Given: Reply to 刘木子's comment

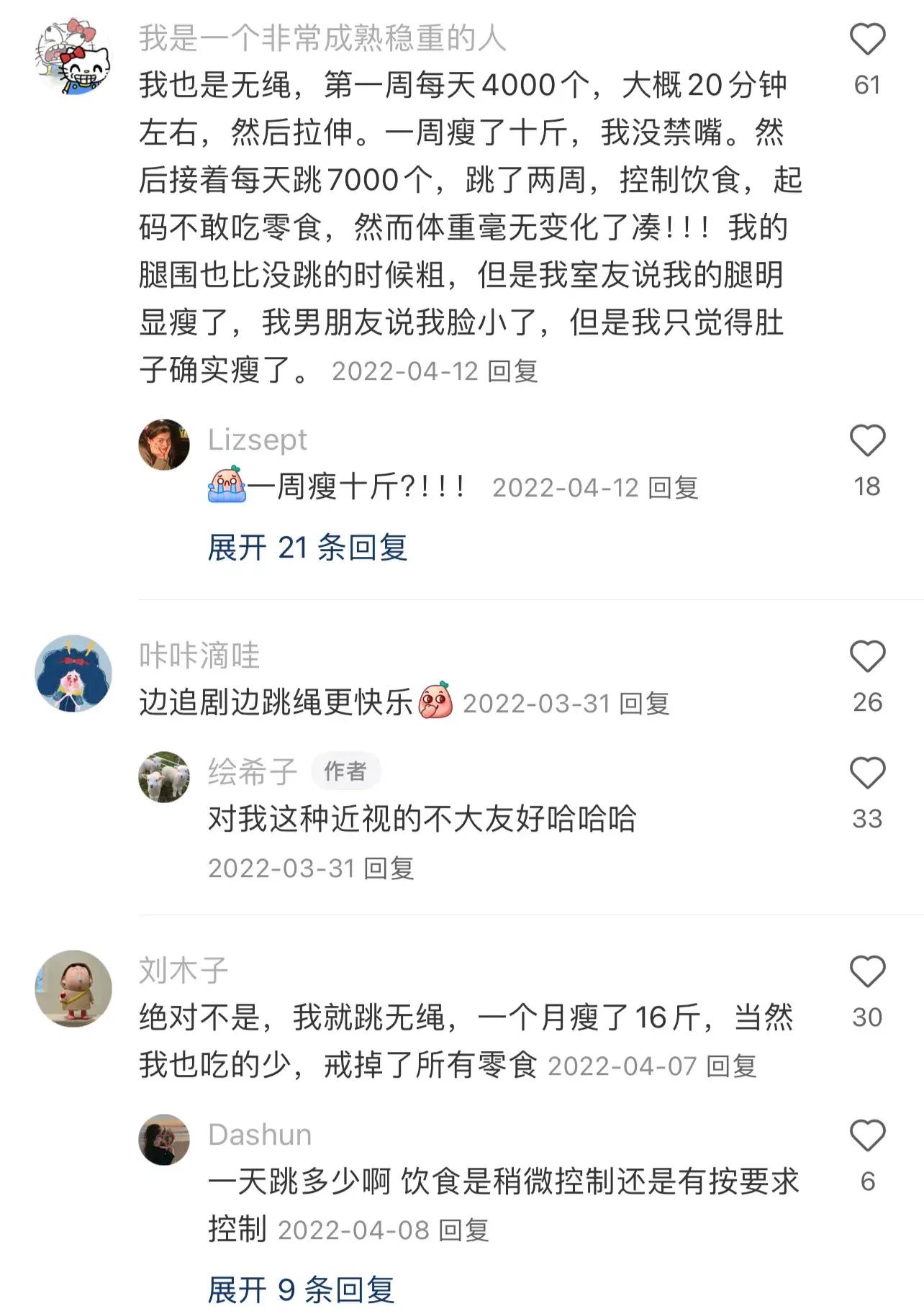Looking at the screenshot, I should (x=731, y=1066).
